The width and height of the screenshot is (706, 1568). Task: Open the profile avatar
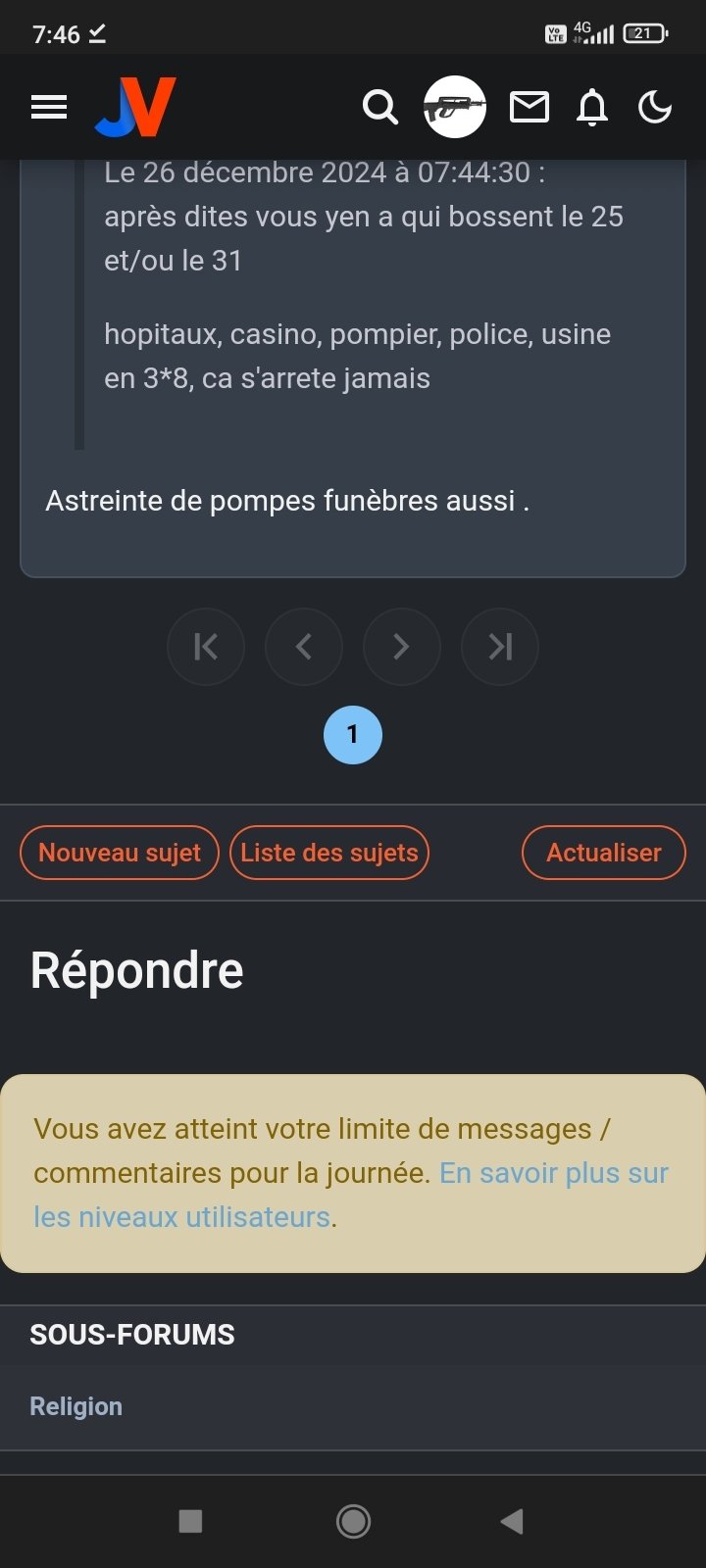[455, 107]
